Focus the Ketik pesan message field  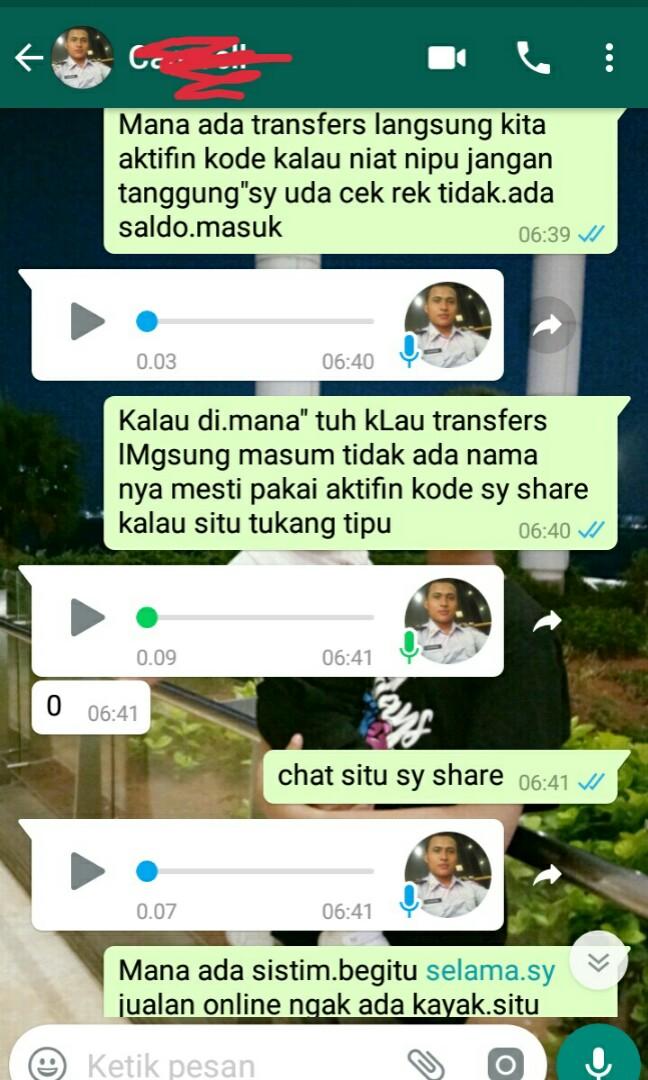point(230,1065)
